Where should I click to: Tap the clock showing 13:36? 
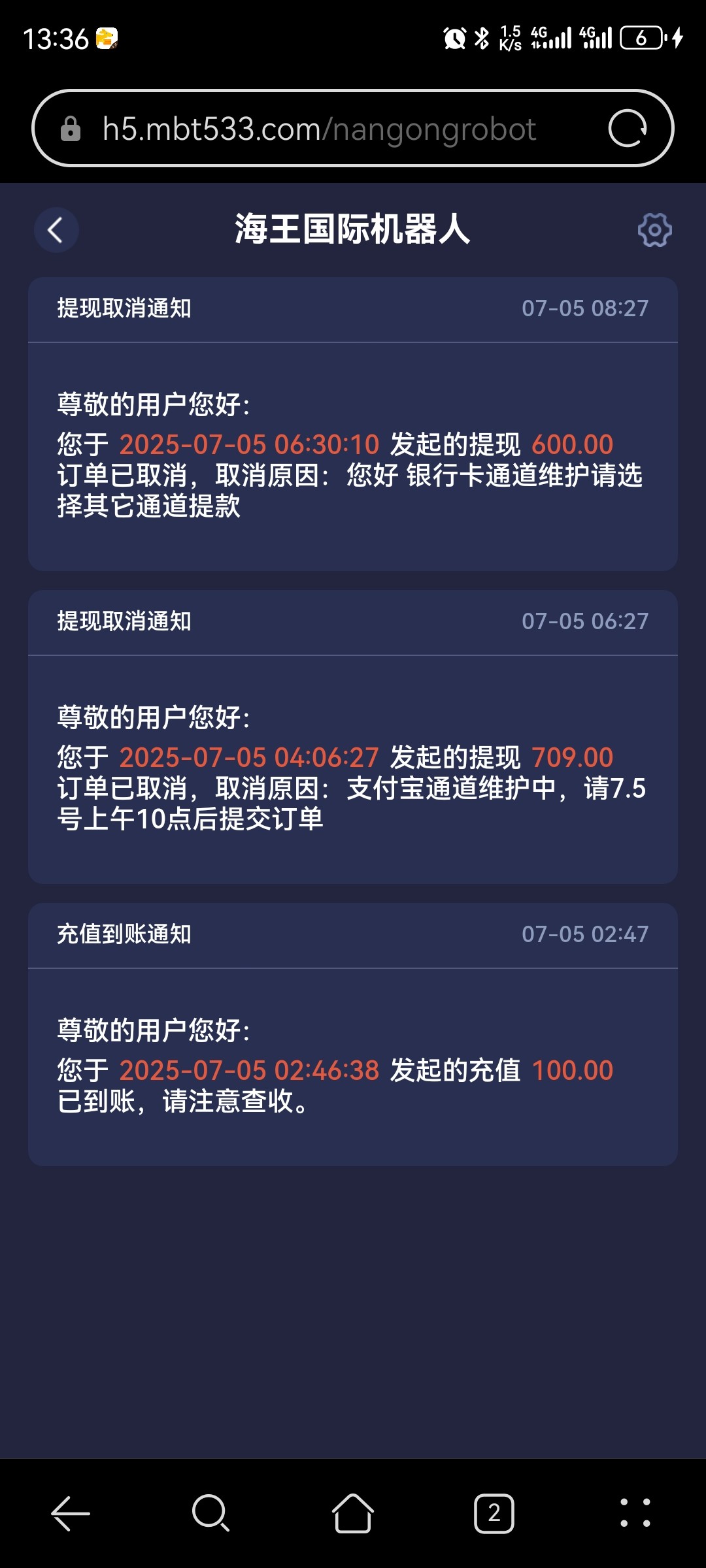56,39
